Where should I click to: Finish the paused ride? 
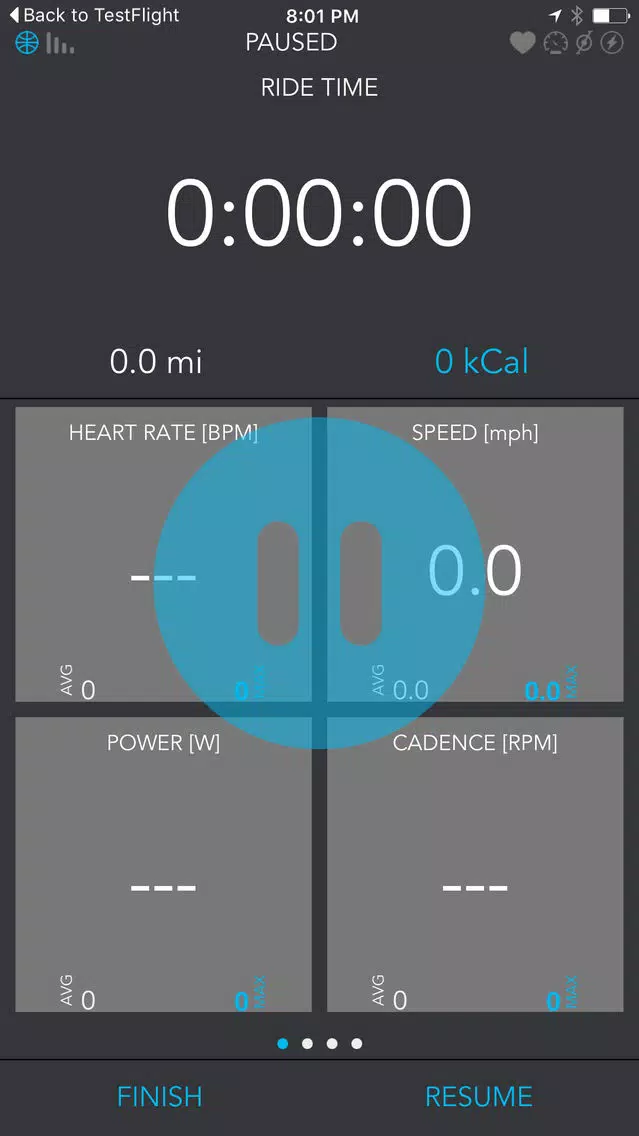coord(159,1096)
